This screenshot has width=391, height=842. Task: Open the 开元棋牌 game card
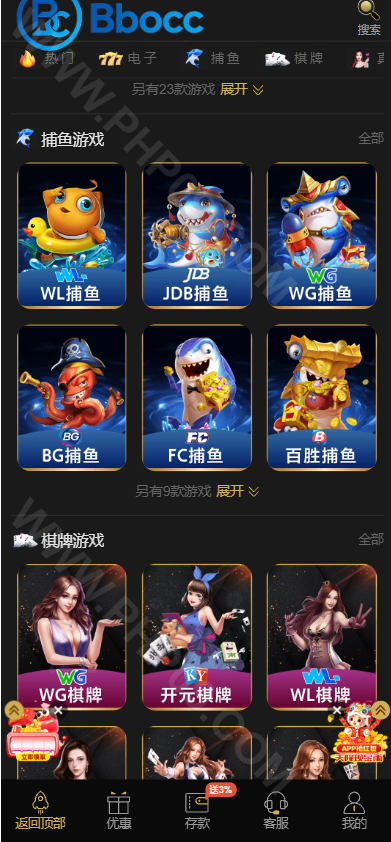(x=197, y=637)
